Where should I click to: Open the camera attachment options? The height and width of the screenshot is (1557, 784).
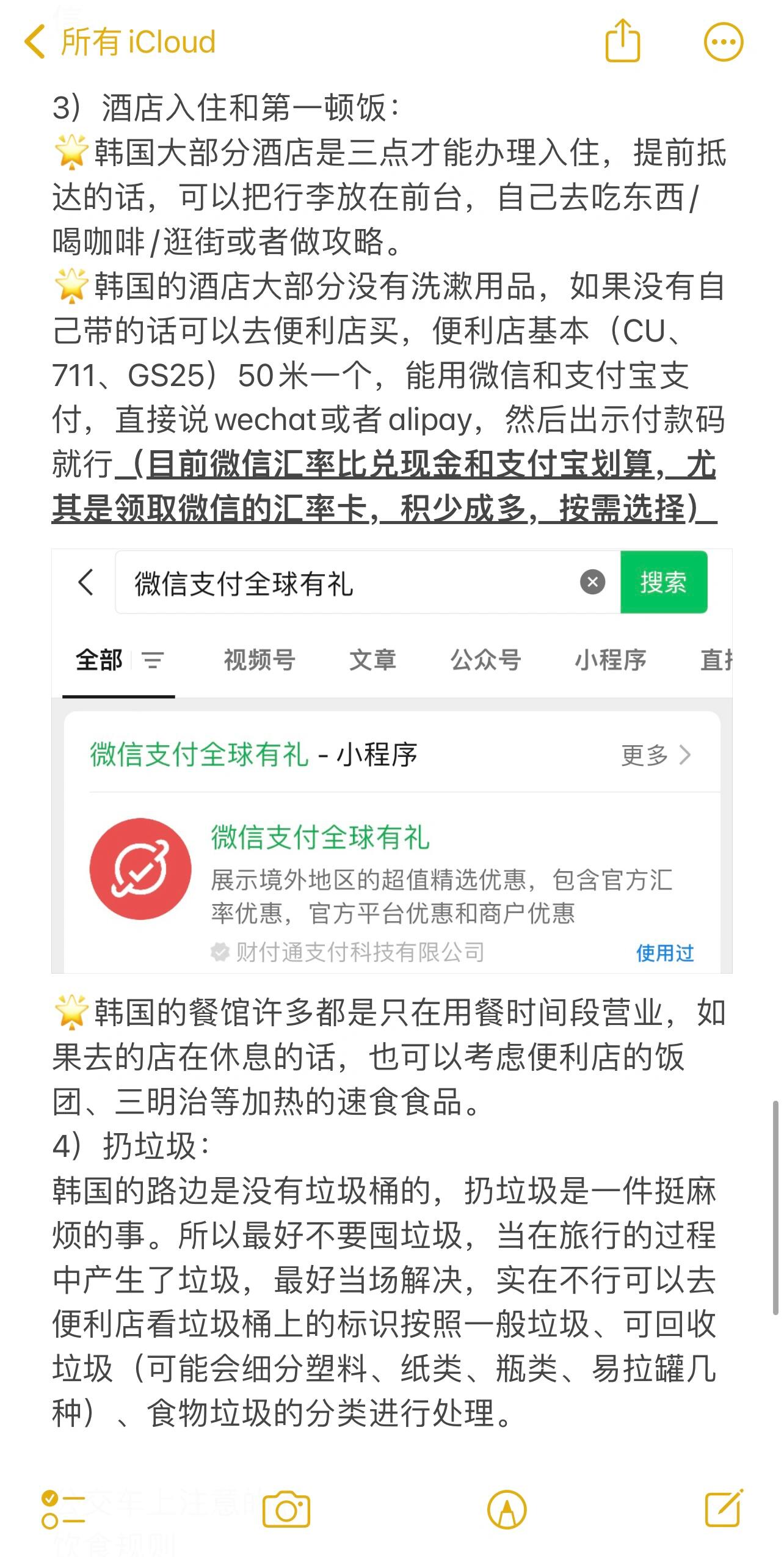286,1509
